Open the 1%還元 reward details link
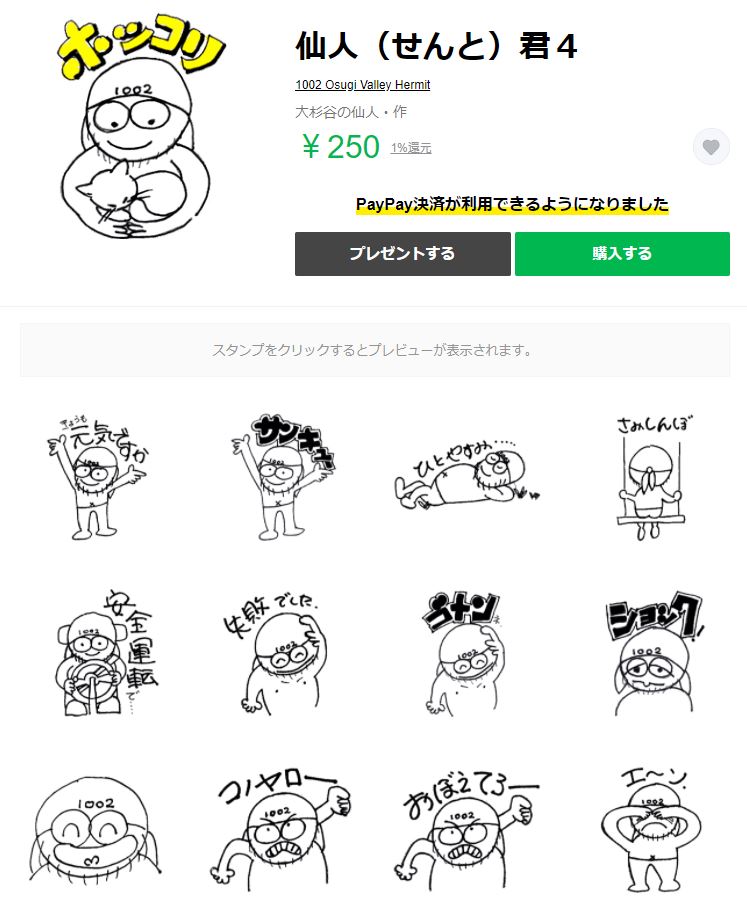747x906 pixels. (x=411, y=148)
